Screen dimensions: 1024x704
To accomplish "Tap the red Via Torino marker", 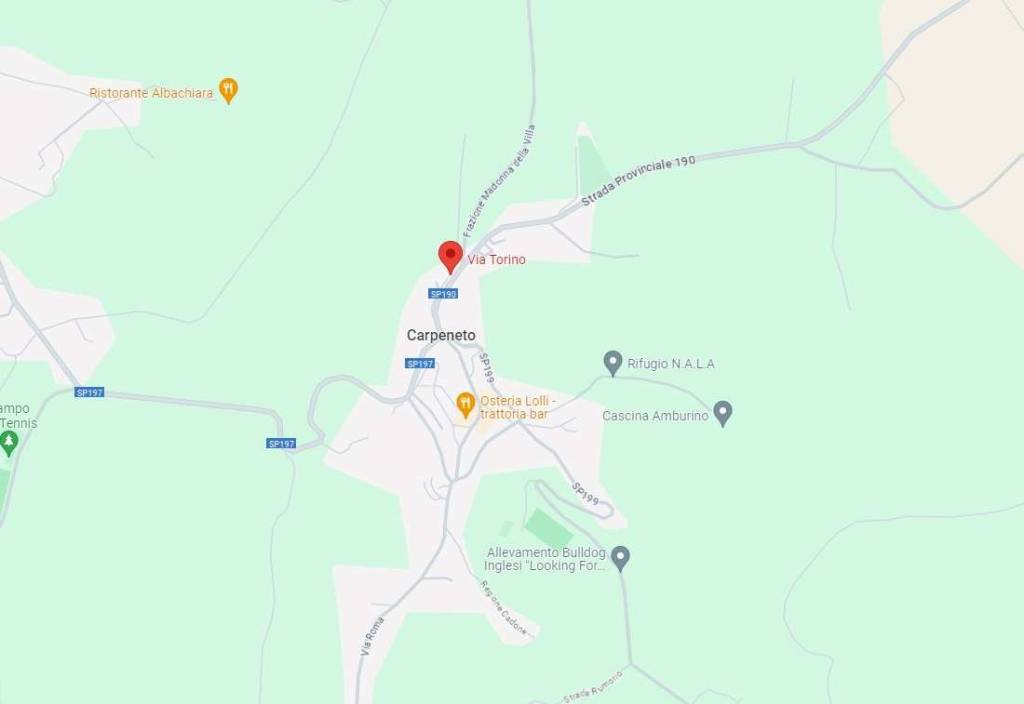I will click(451, 255).
